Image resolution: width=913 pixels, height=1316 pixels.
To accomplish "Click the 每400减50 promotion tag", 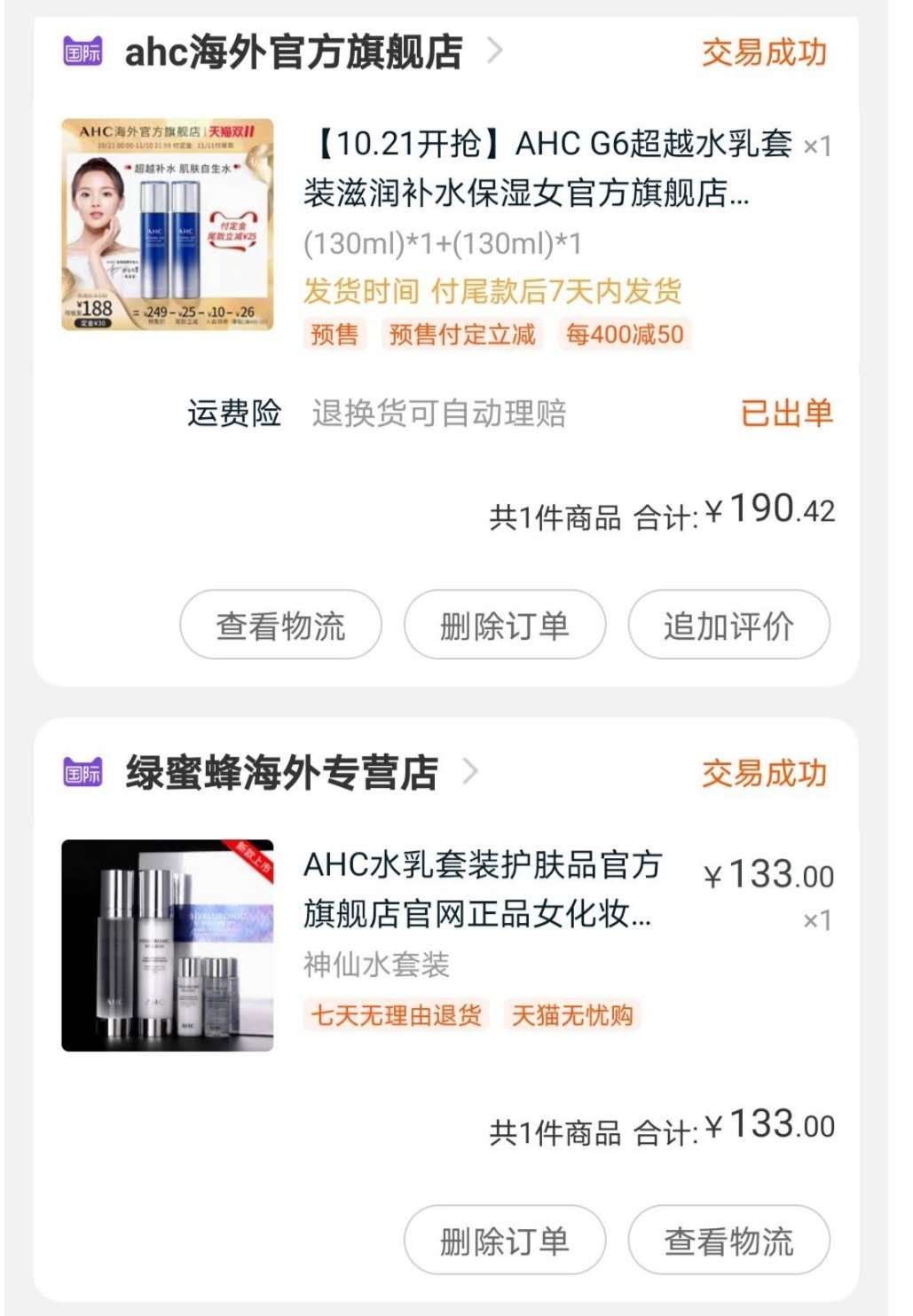I will (x=624, y=336).
